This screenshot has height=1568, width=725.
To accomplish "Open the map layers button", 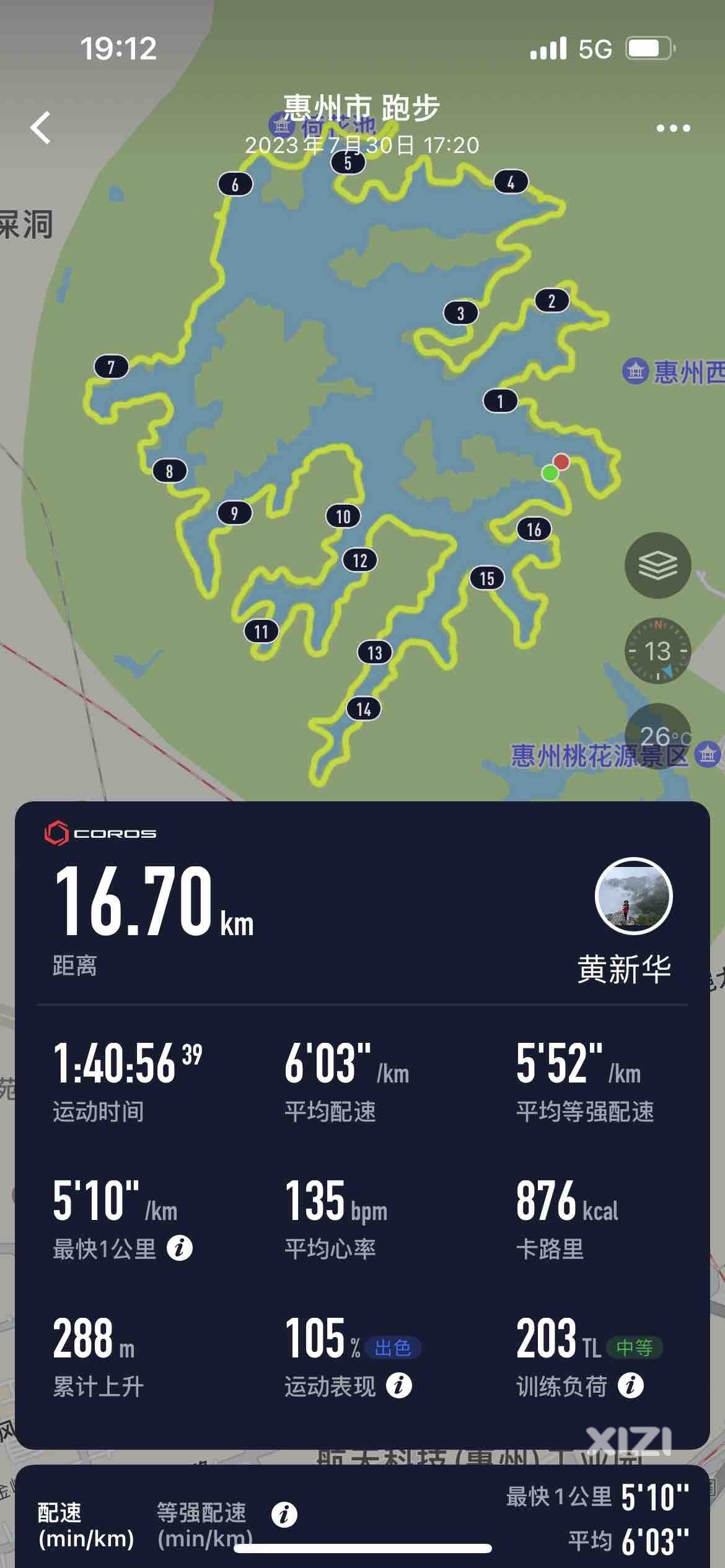I will point(657,565).
